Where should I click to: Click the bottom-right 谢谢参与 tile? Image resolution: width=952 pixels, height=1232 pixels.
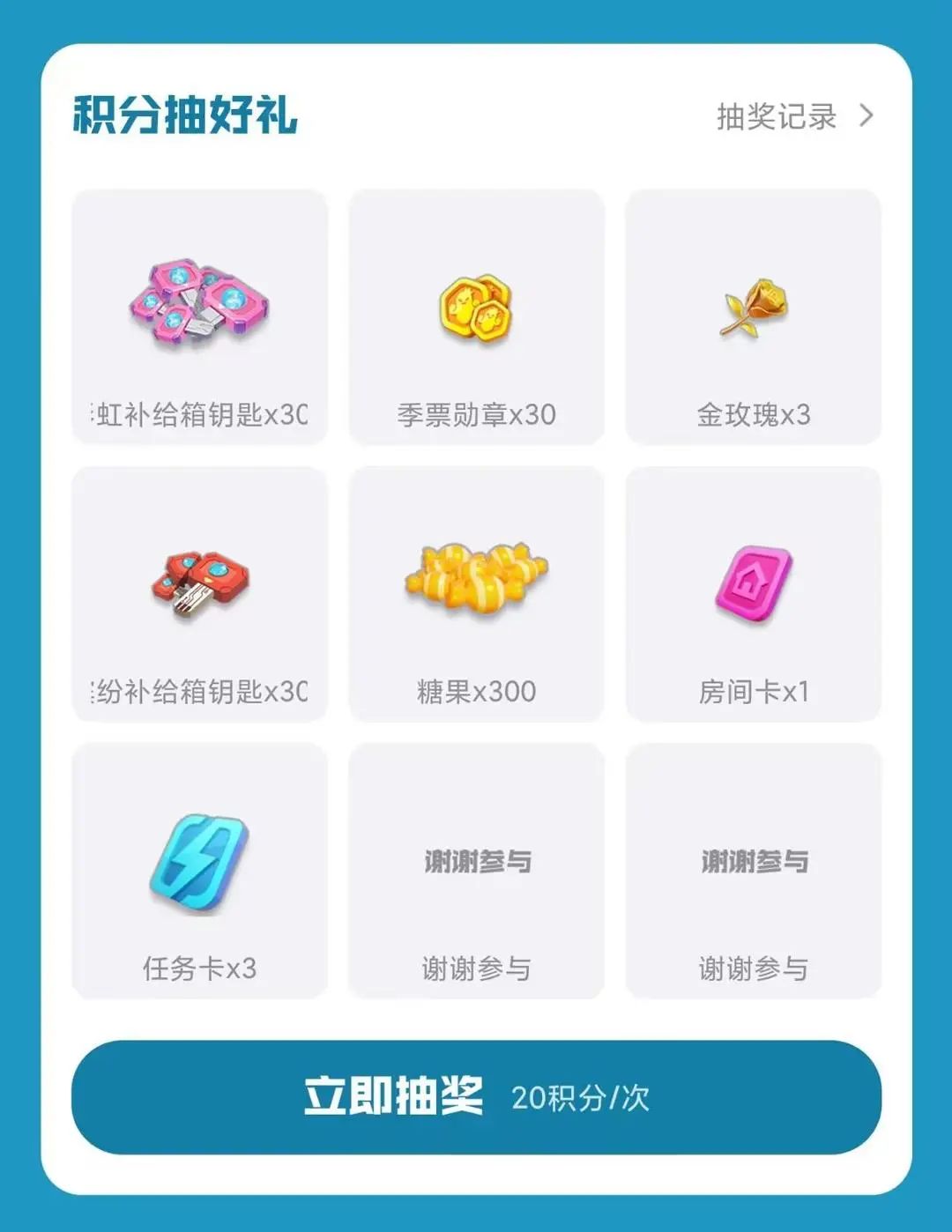click(x=753, y=868)
